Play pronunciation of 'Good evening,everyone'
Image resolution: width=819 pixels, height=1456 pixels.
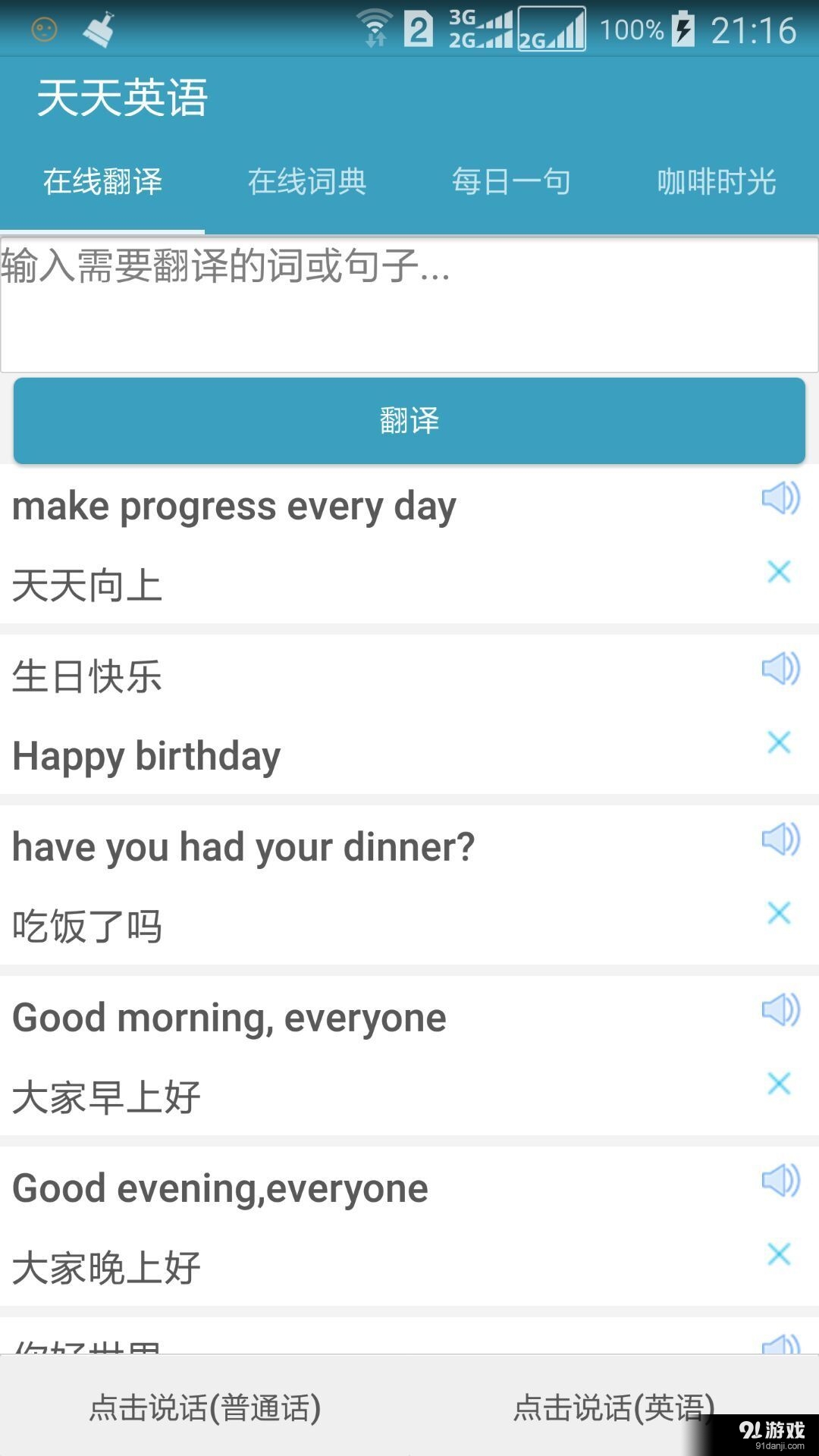[780, 1181]
